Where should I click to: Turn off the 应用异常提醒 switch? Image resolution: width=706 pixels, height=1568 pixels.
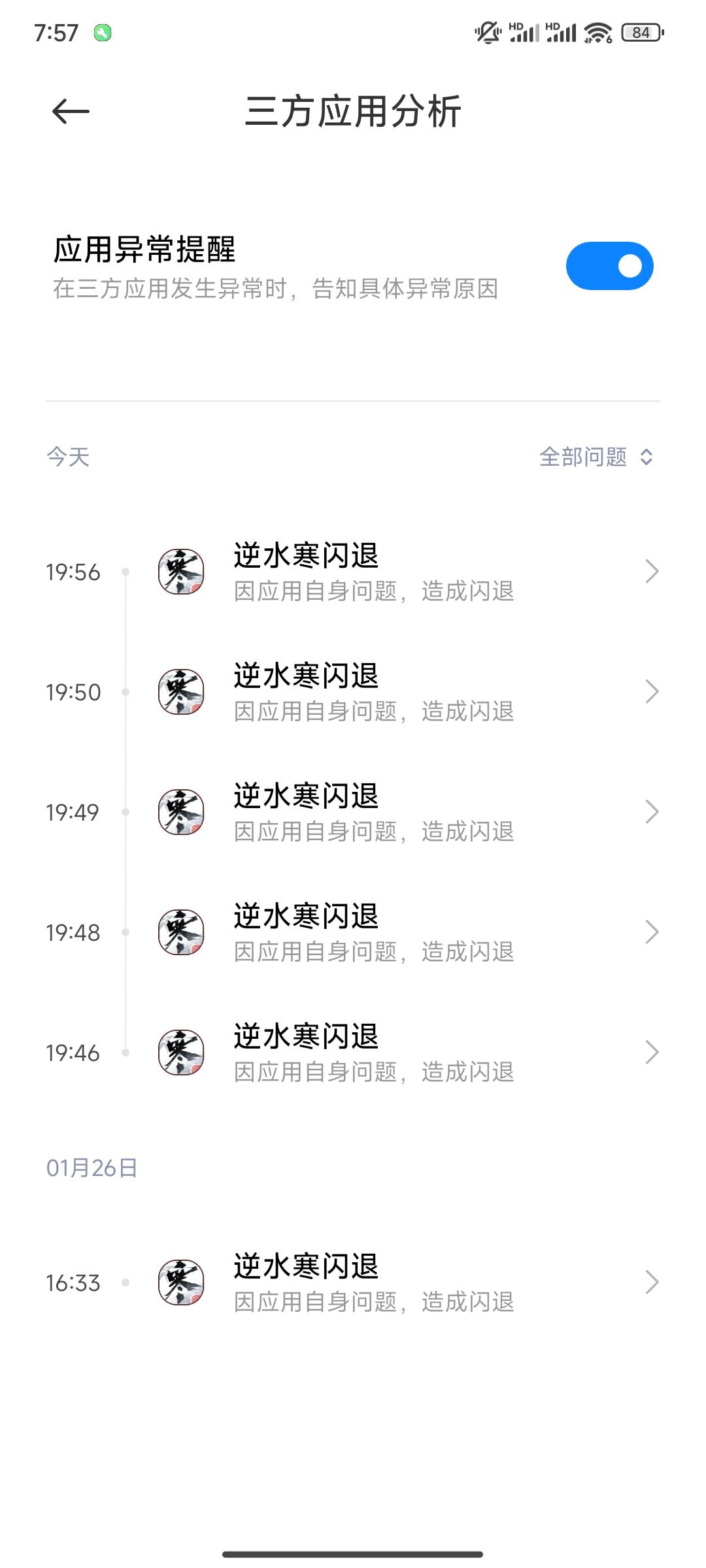pos(609,266)
